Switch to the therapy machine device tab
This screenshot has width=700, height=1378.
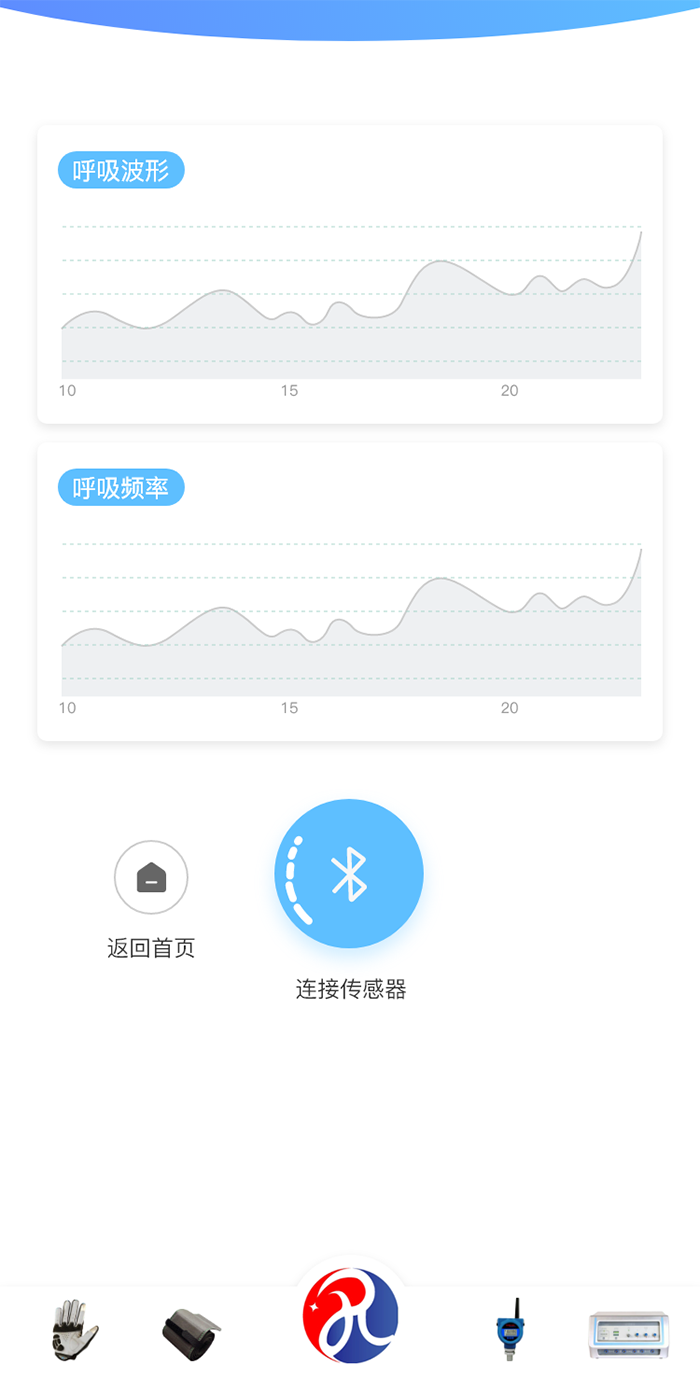628,1333
